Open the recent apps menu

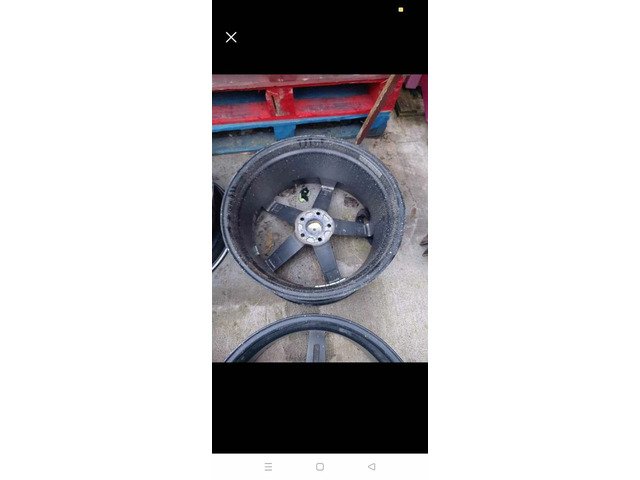click(268, 467)
